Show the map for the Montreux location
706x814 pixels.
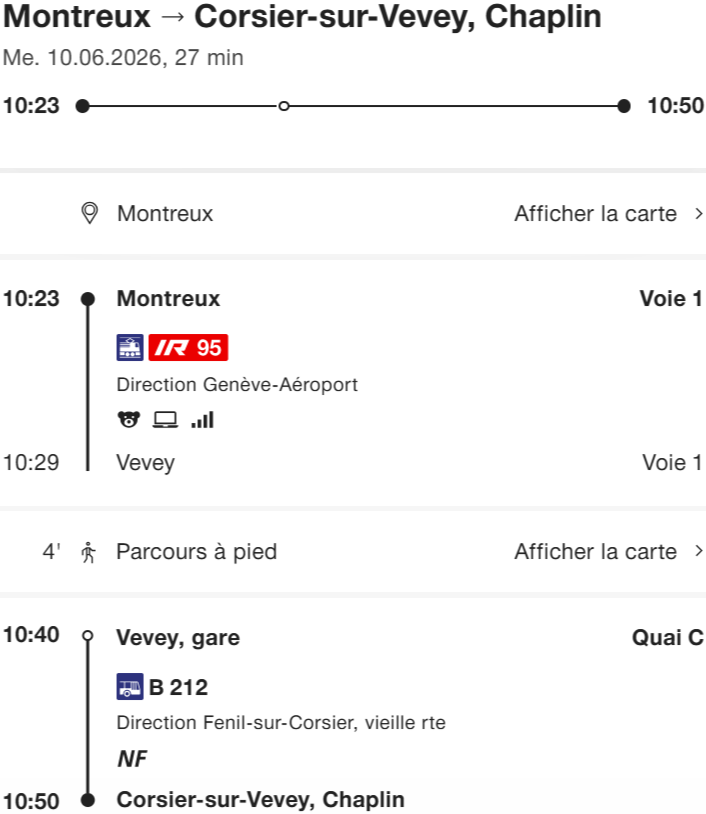[x=607, y=214]
